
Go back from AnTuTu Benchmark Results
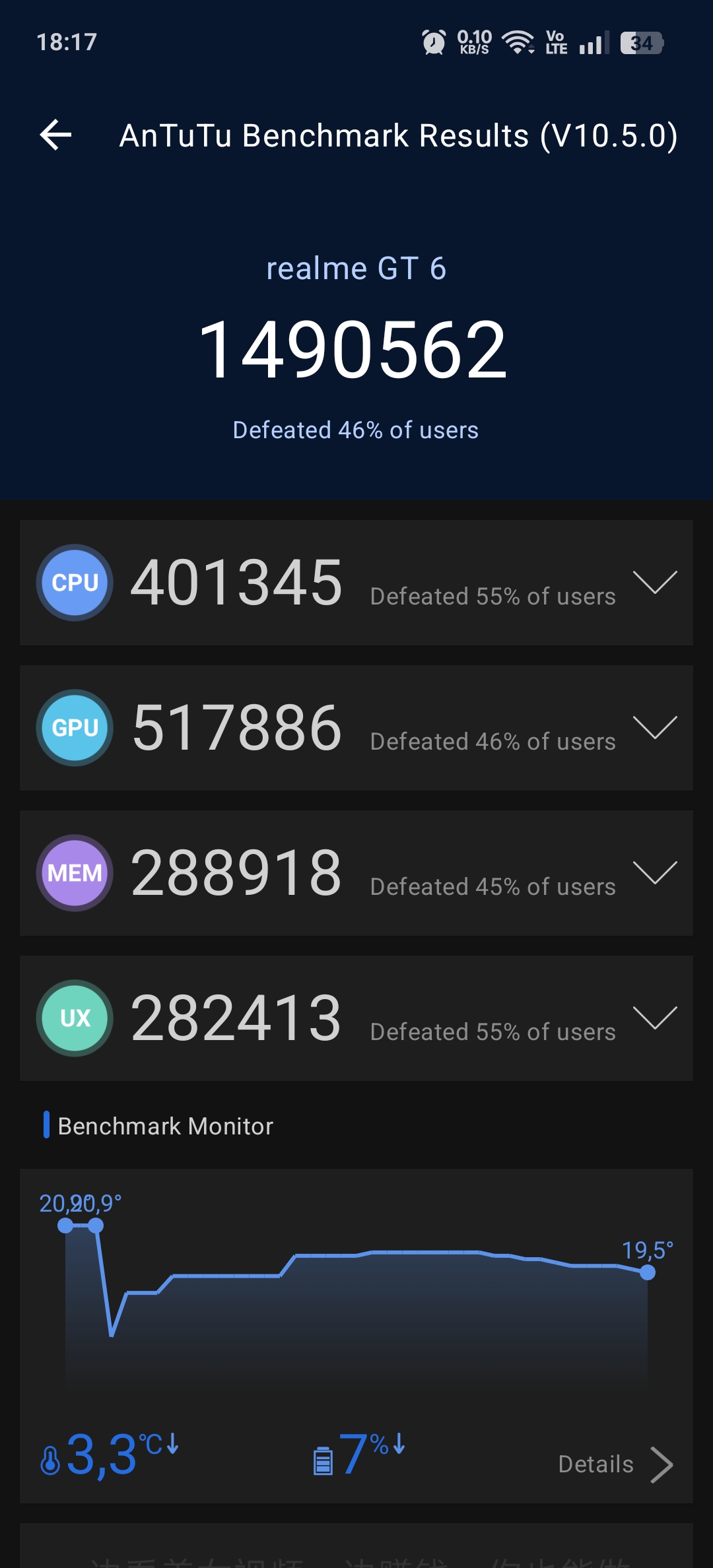pyautogui.click(x=56, y=135)
